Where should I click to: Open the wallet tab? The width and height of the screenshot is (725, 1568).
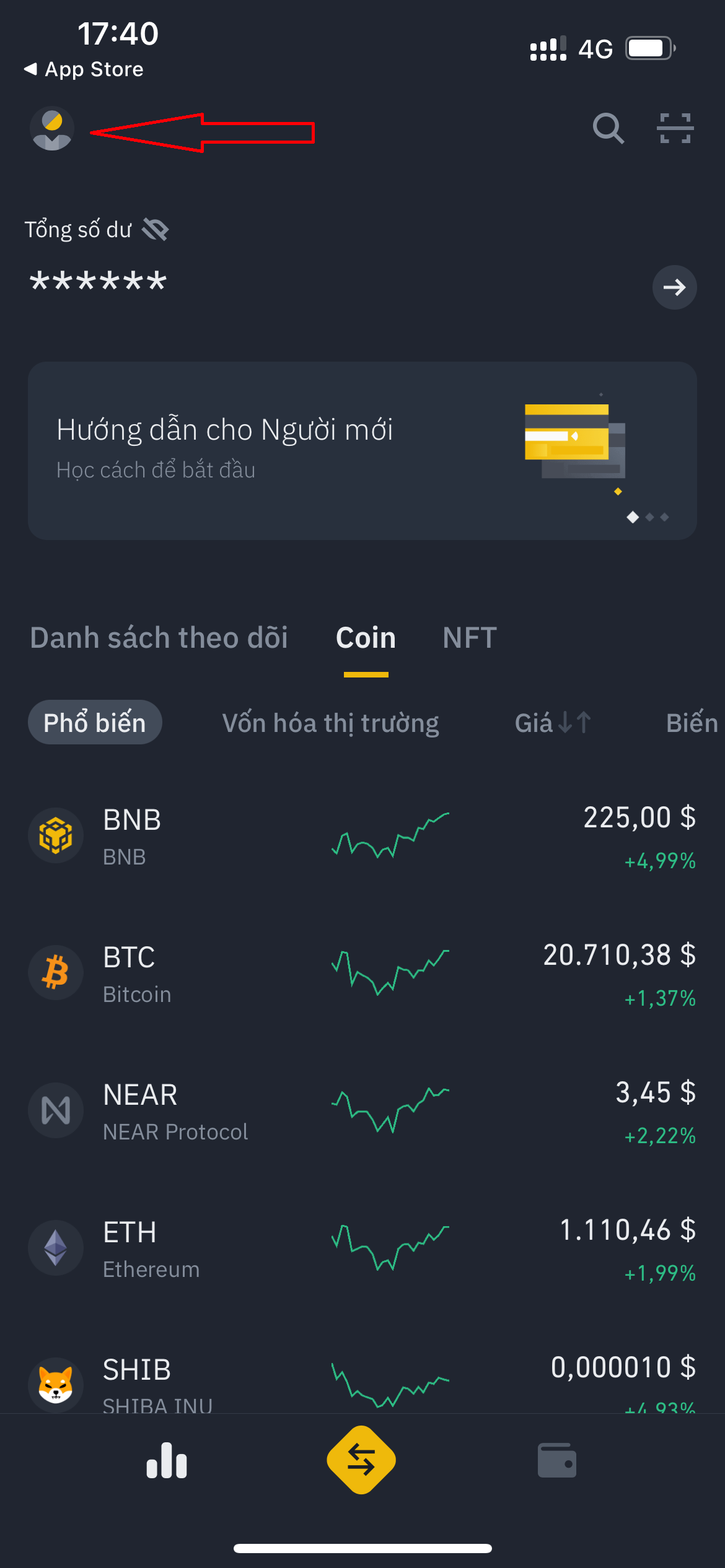pos(557,1460)
